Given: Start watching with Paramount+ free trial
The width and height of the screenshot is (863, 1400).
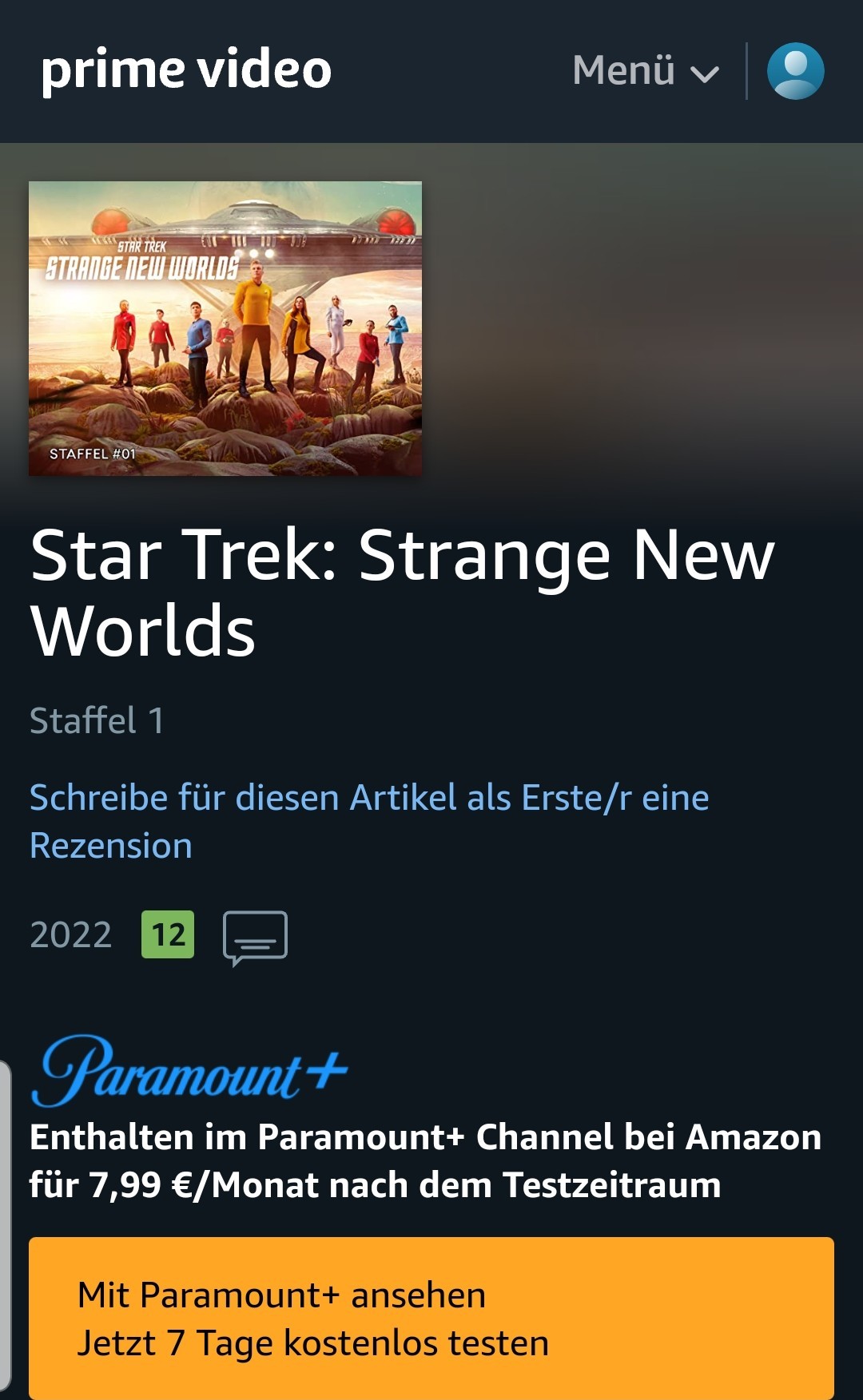Looking at the screenshot, I should click(431, 1318).
